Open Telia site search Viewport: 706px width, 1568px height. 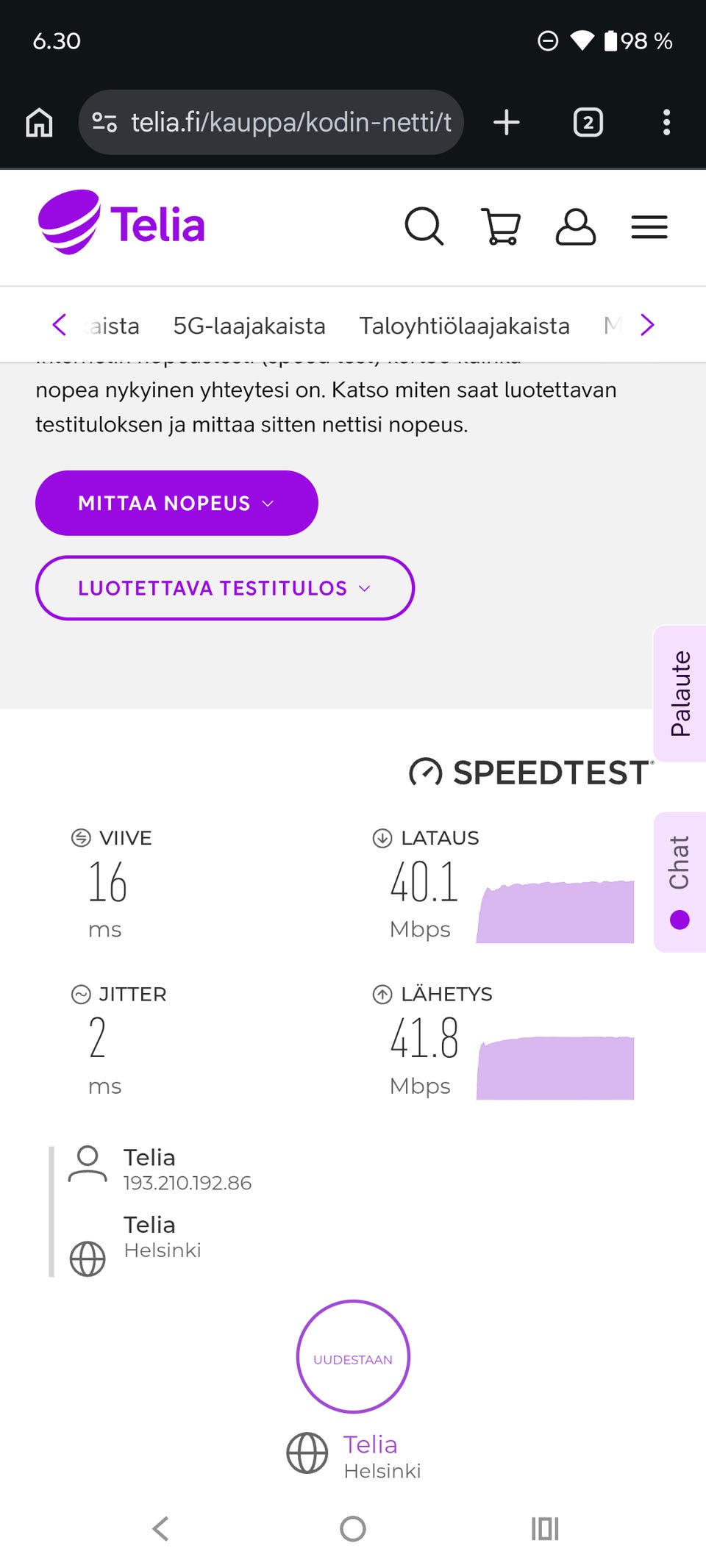(x=424, y=226)
